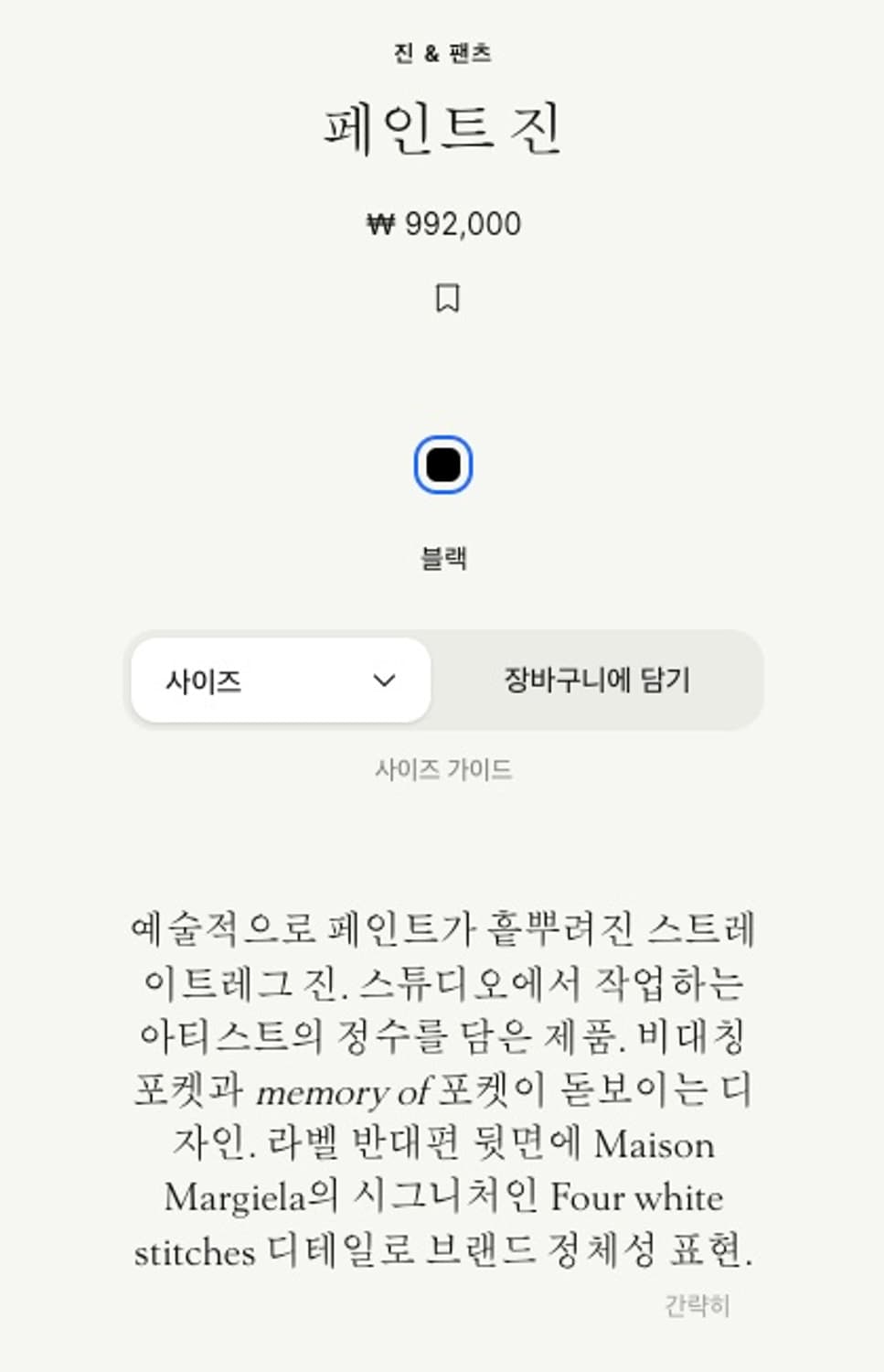Click the black swatch's blue selection ring
Screen dimensions: 884x1372
tap(442, 464)
